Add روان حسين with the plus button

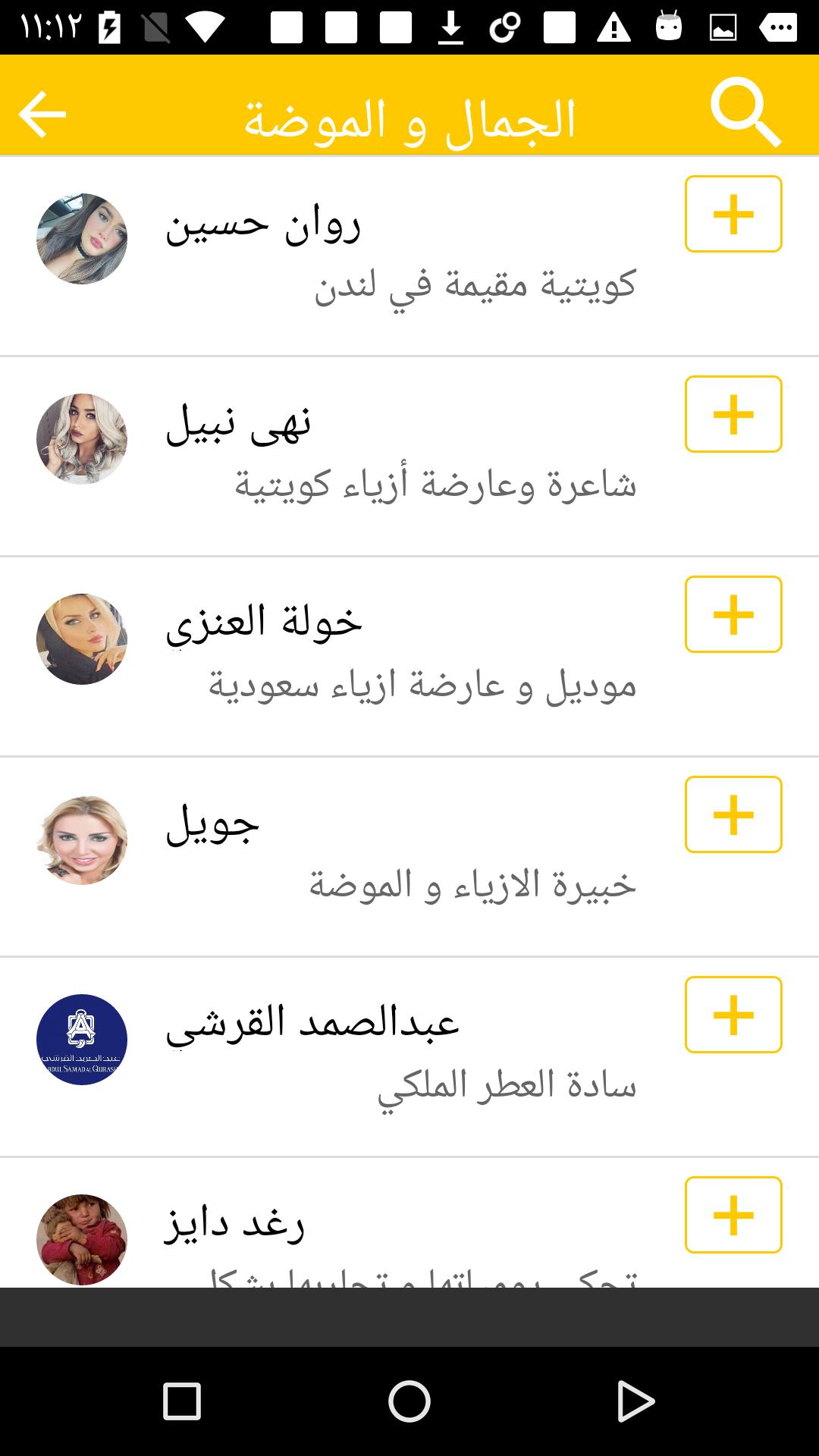[x=733, y=214]
